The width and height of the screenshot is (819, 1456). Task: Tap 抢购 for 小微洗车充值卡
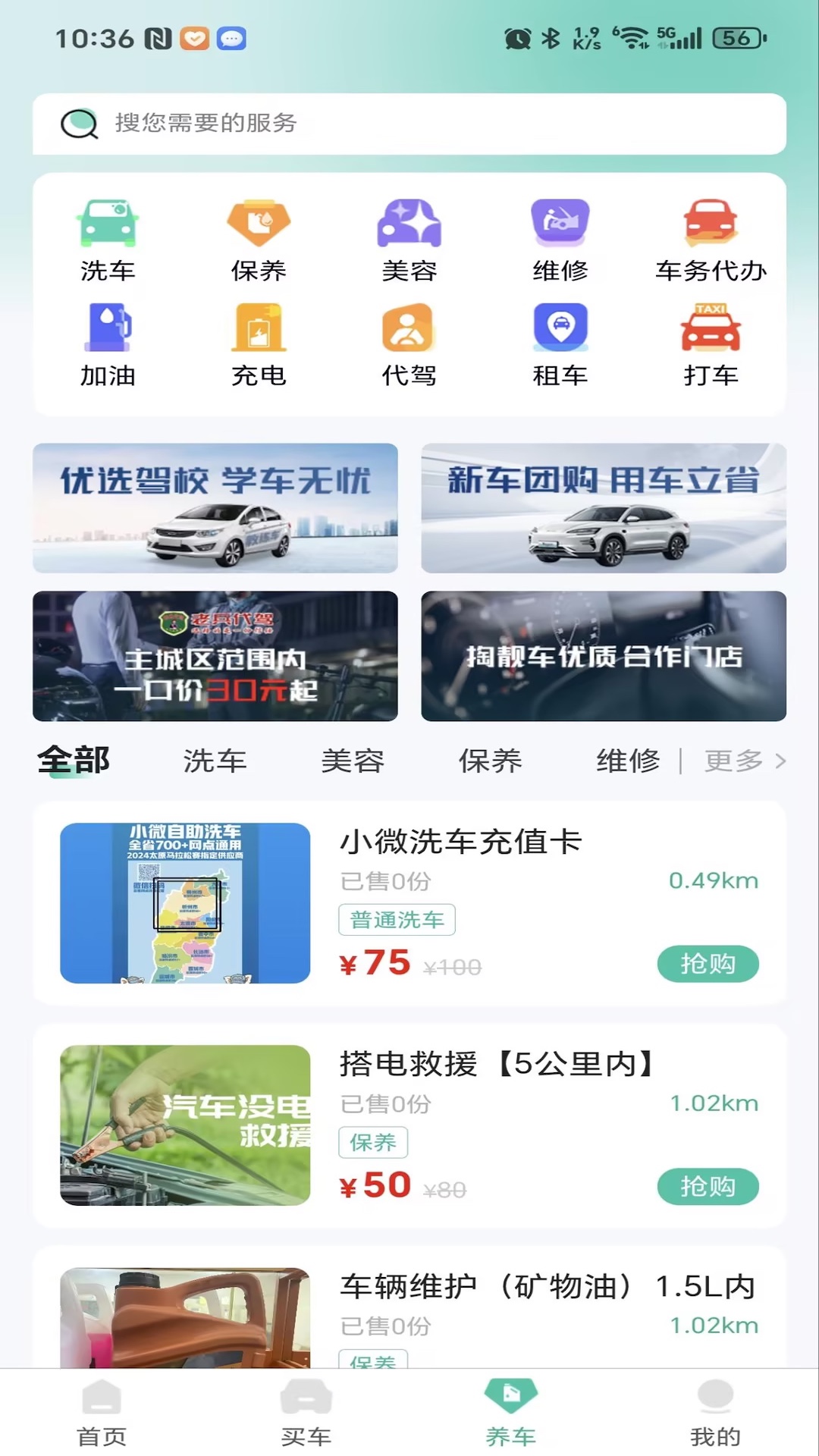click(708, 963)
